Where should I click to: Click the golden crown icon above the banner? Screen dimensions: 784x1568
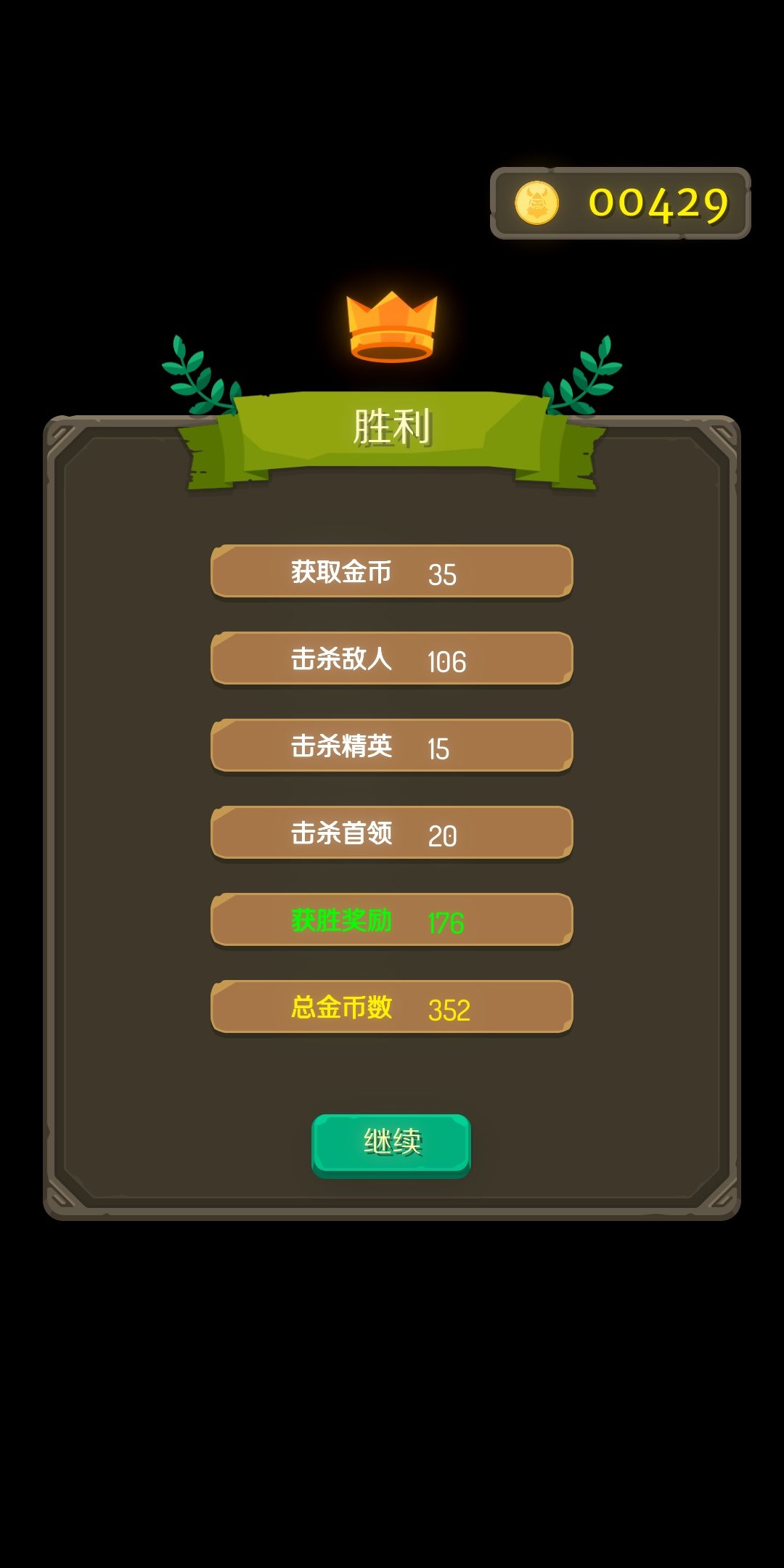390,327
